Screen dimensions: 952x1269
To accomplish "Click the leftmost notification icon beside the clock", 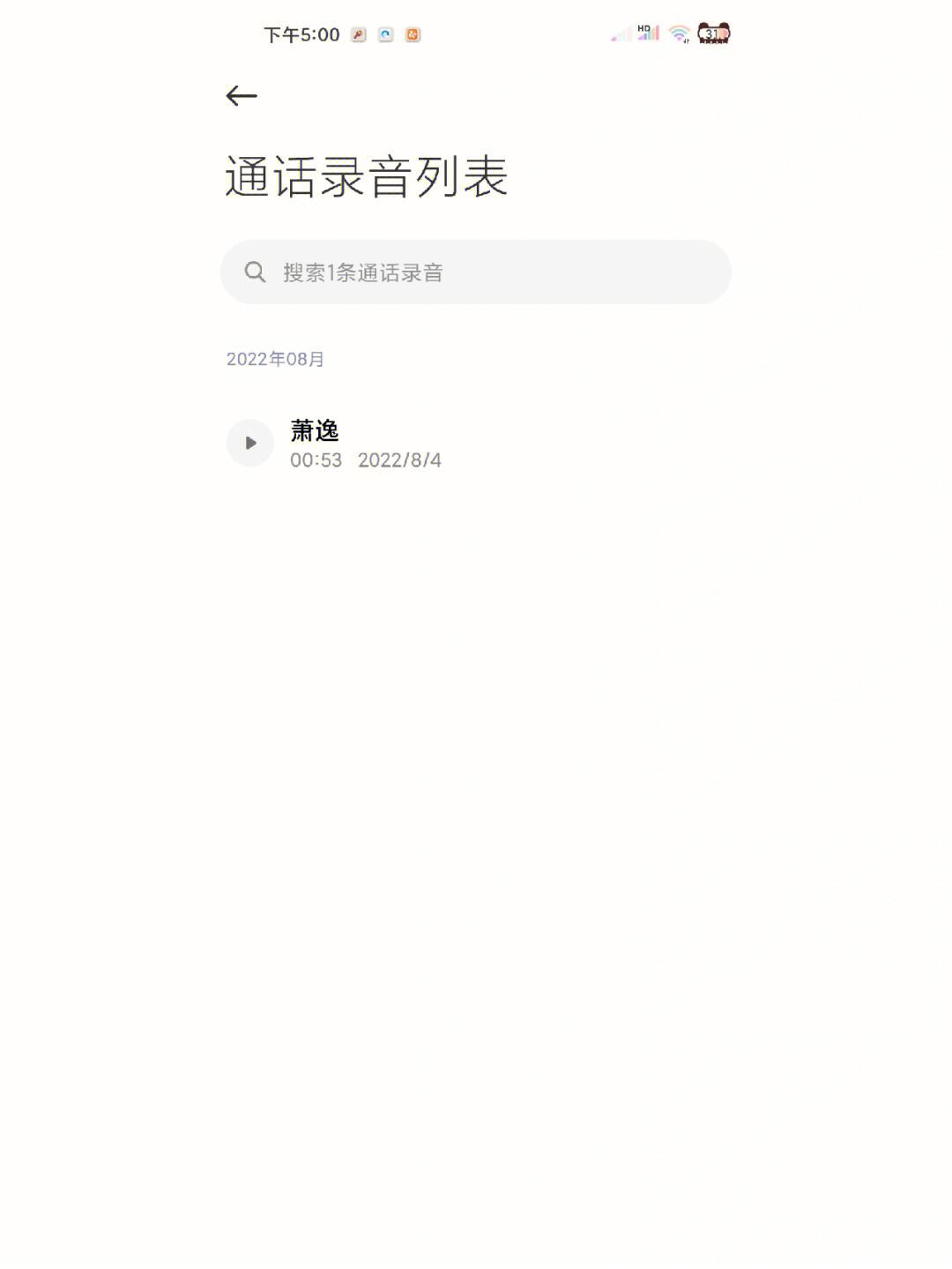I will pyautogui.click(x=357, y=34).
